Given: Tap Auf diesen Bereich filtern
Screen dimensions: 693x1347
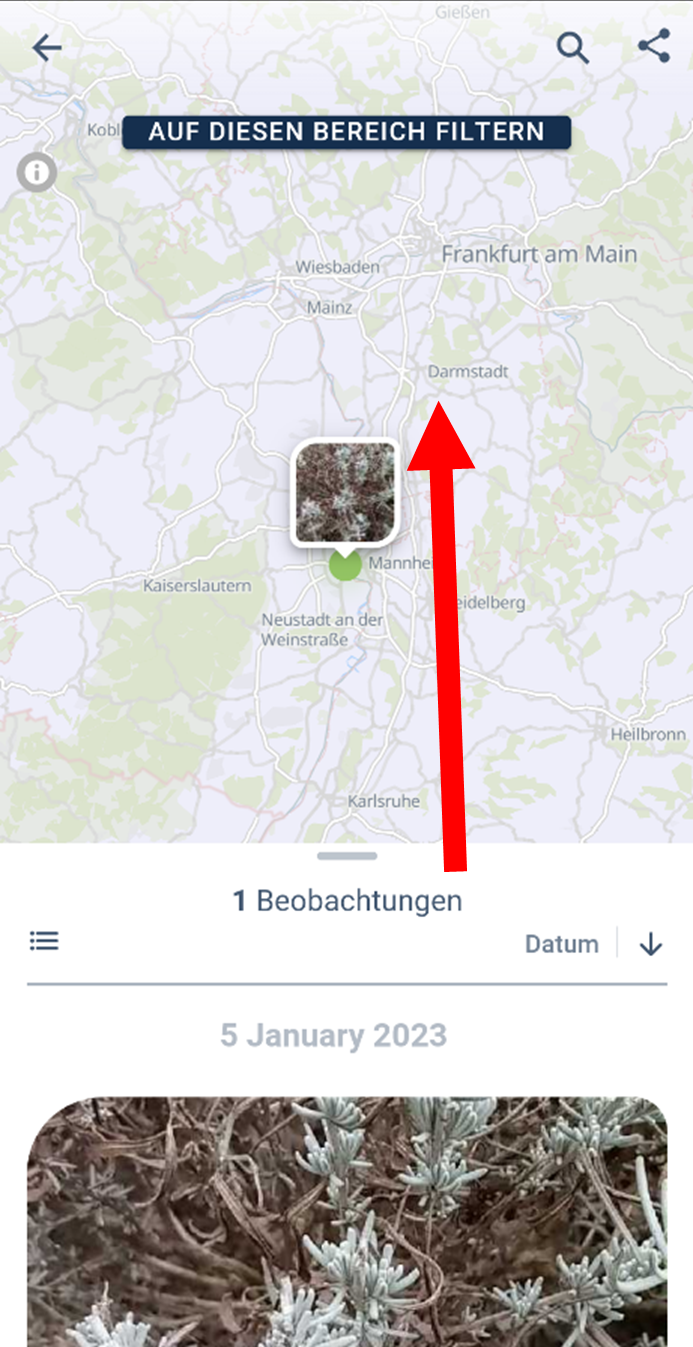Looking at the screenshot, I should point(346,132).
